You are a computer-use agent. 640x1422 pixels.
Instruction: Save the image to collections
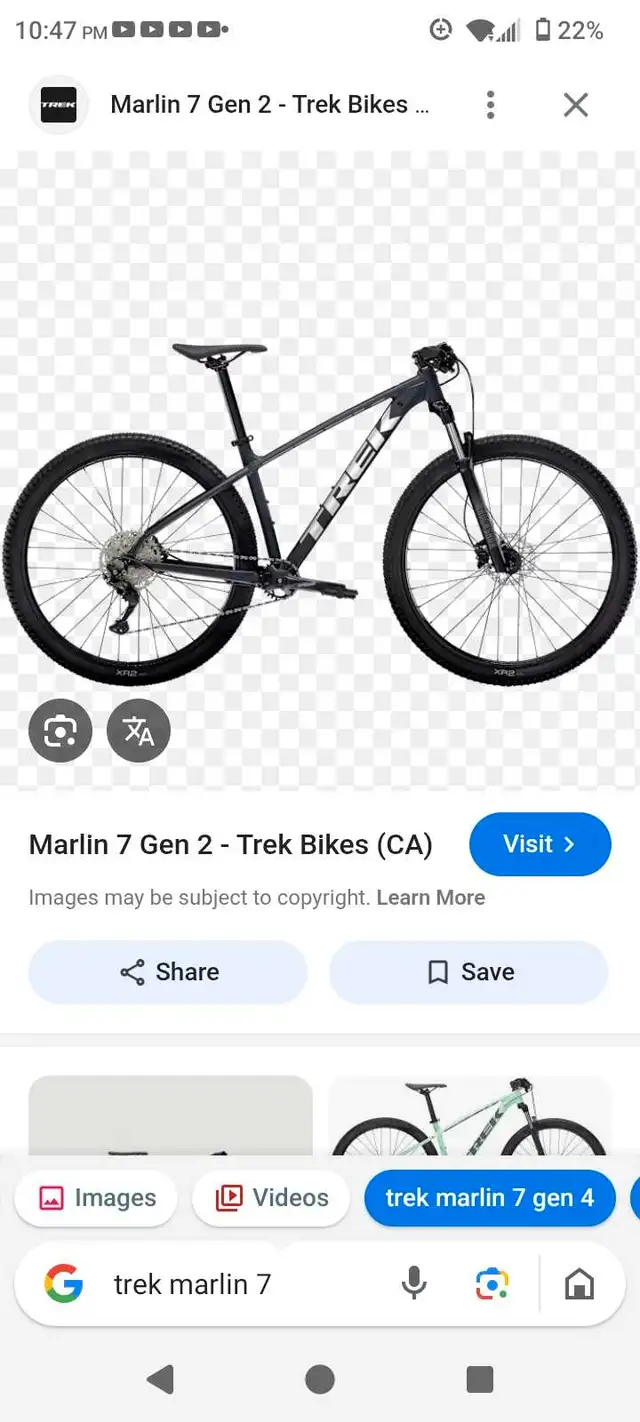point(469,972)
